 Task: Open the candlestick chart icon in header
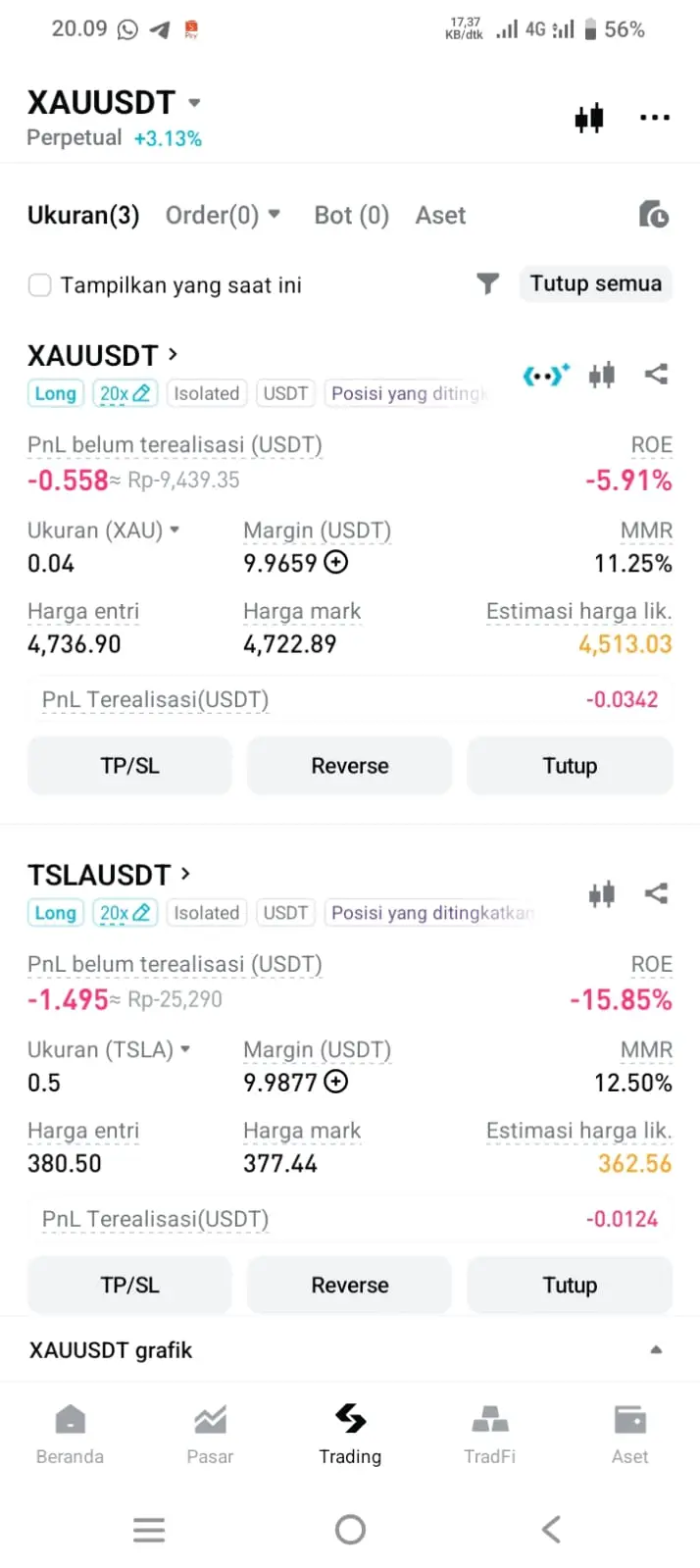[x=589, y=119]
